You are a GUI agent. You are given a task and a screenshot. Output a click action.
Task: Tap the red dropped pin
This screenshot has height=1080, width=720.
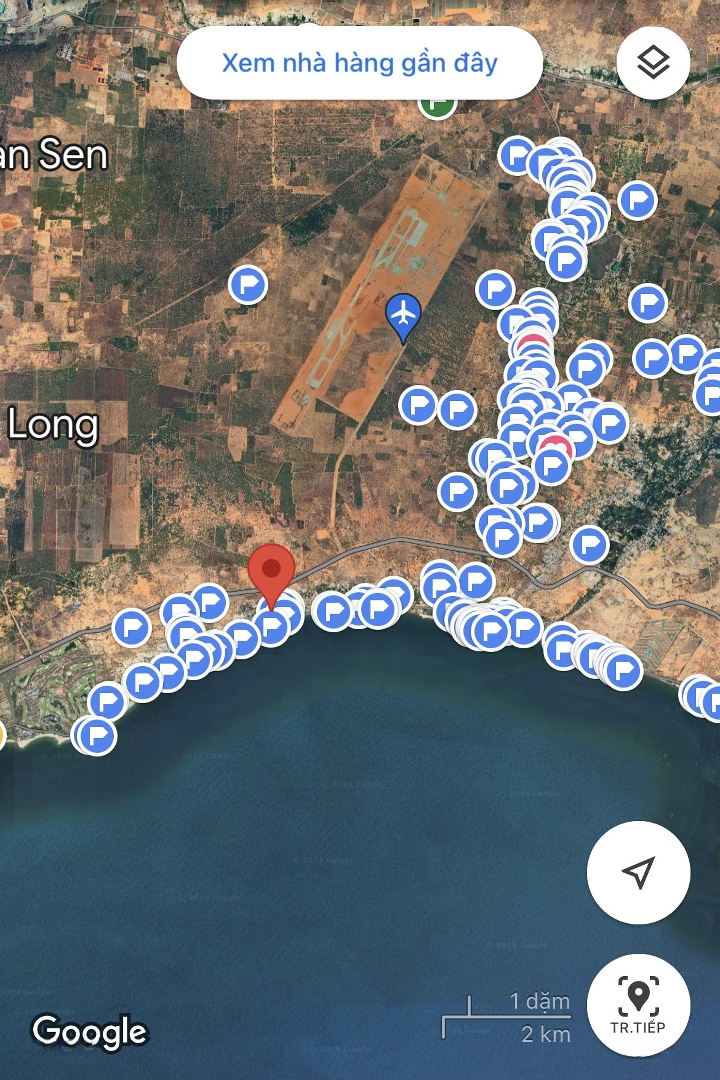click(x=271, y=573)
